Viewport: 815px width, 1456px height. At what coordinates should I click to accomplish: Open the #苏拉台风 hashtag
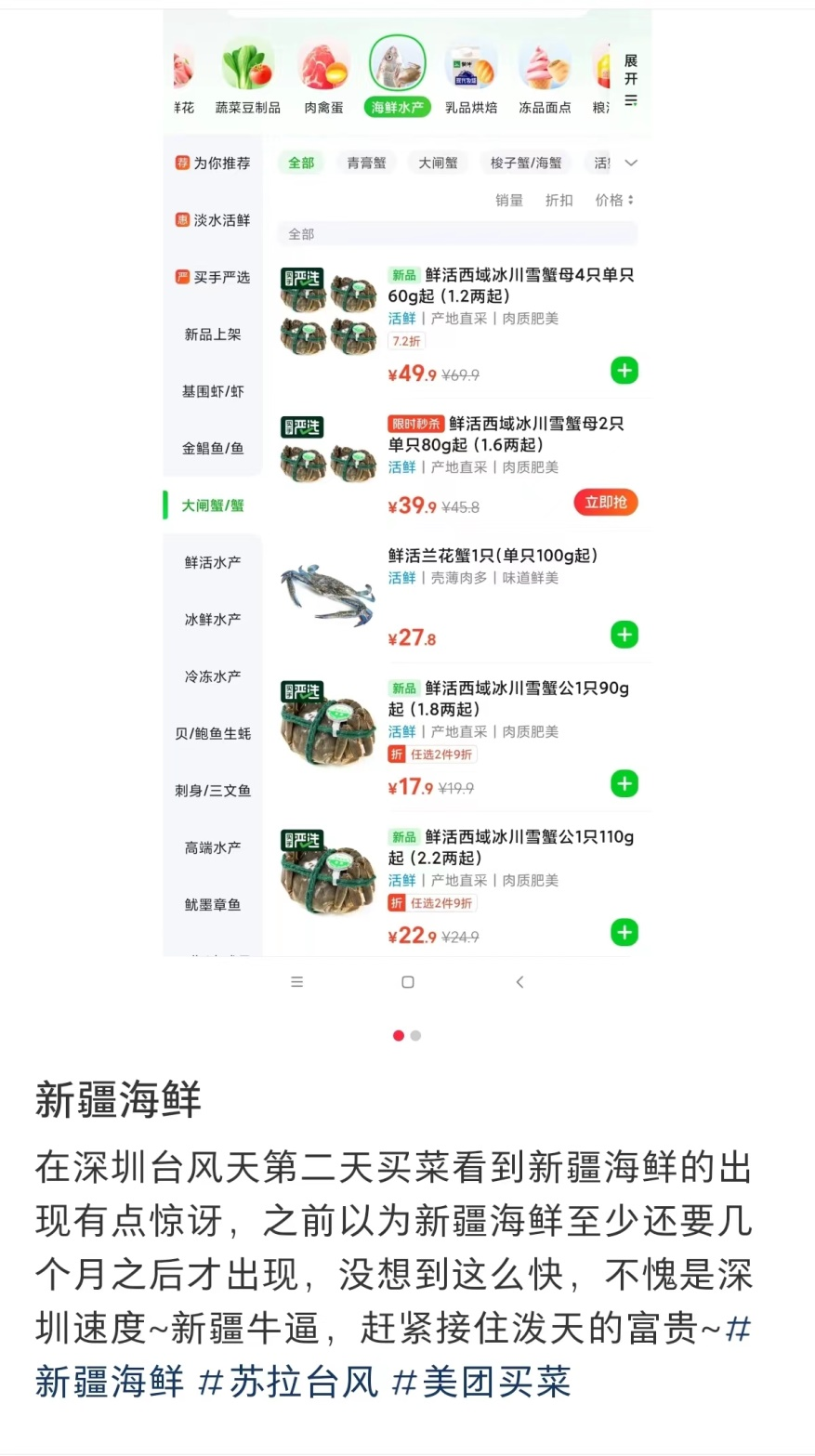pos(289,1382)
